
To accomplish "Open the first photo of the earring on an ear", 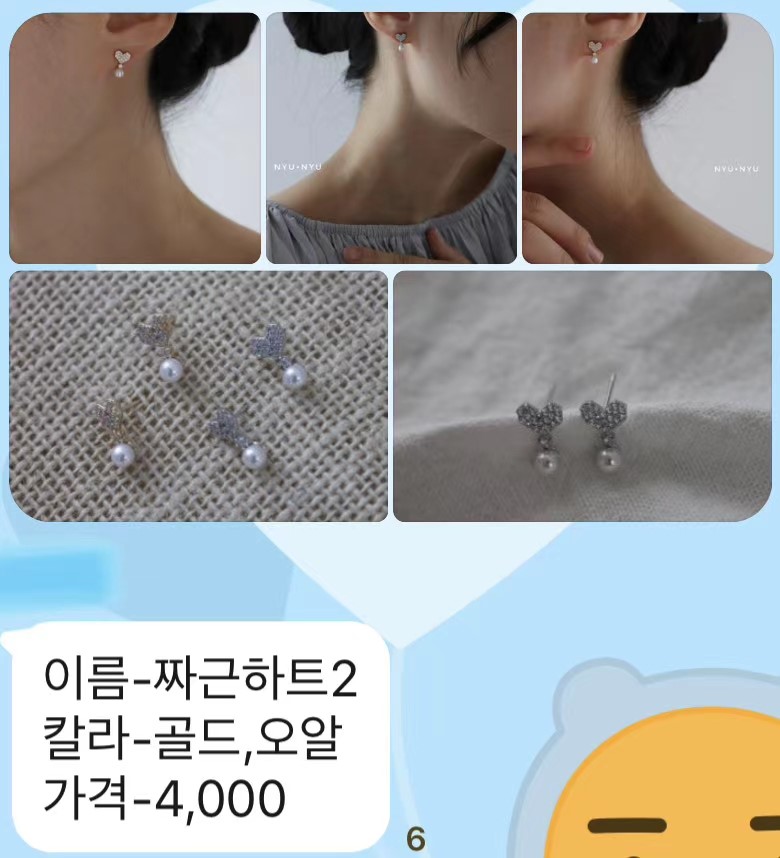I will pyautogui.click(x=134, y=138).
